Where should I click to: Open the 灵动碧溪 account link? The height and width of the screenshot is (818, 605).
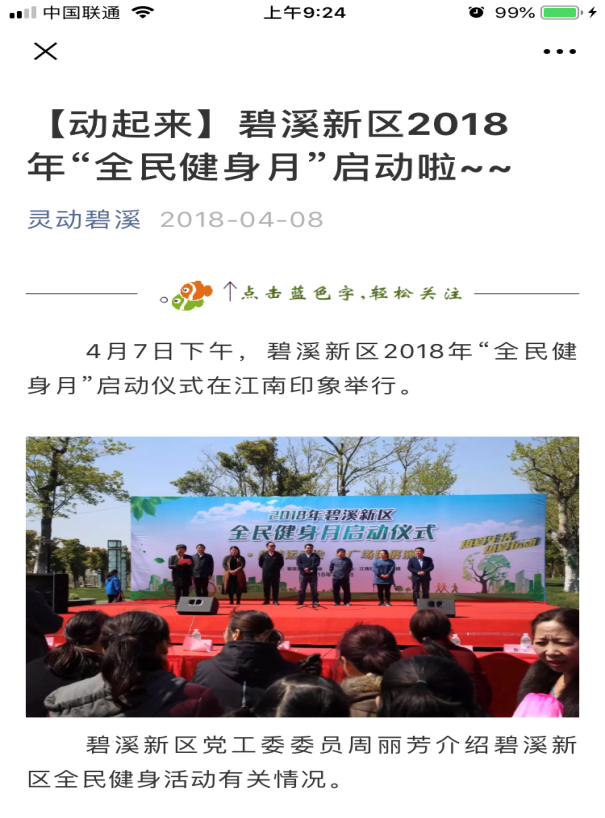click(x=84, y=219)
